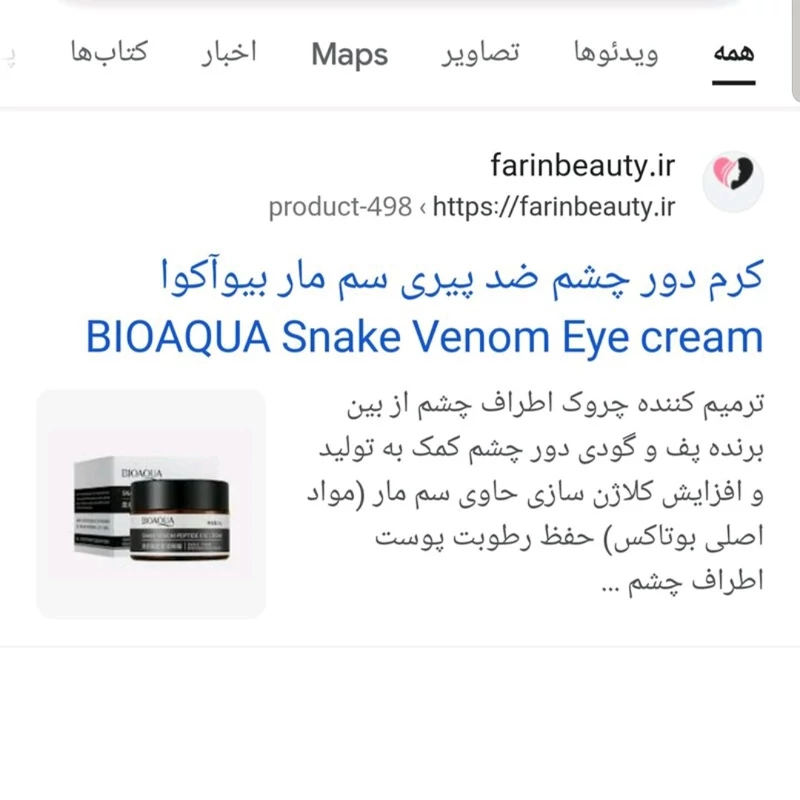Switch to the کتاب‌ها (Books) tab
The width and height of the screenshot is (800, 800).
(108, 53)
